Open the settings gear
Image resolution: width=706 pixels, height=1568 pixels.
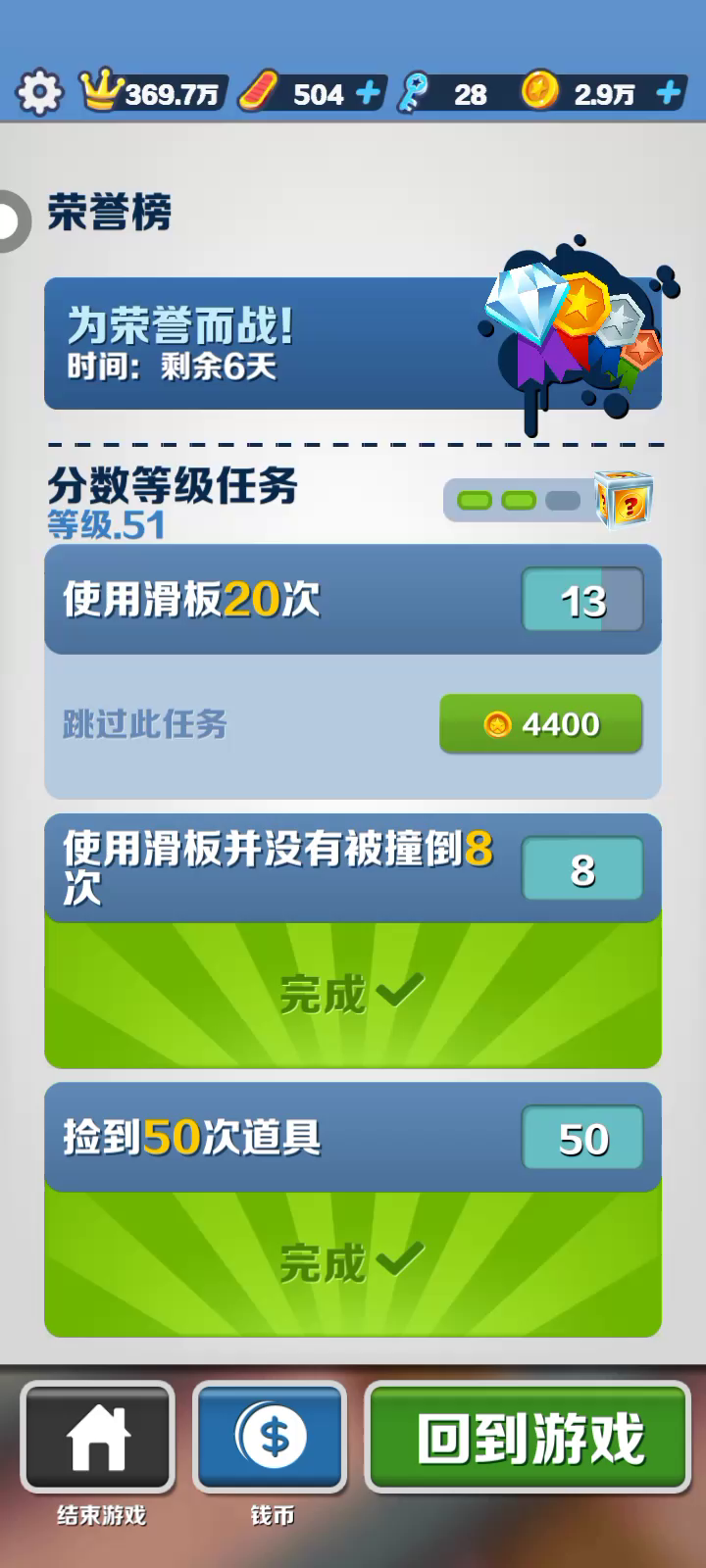pyautogui.click(x=38, y=93)
